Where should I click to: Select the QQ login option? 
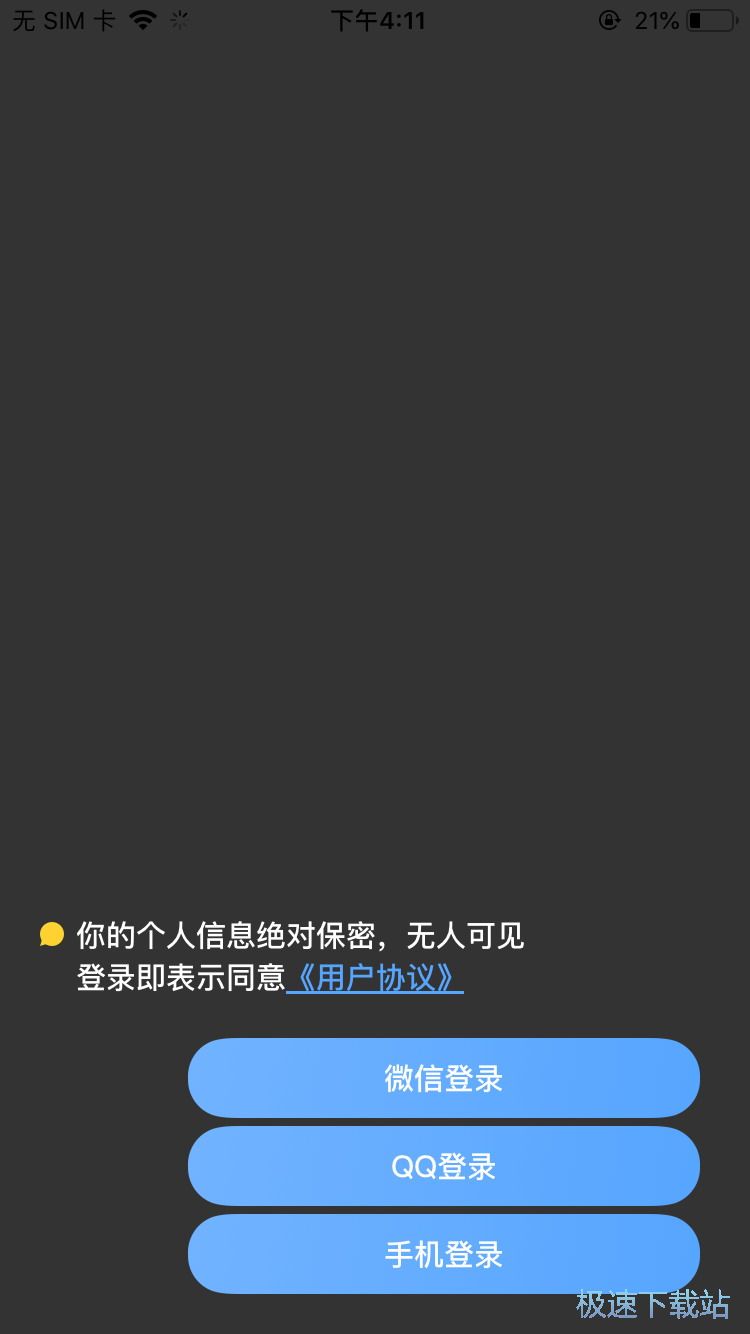[443, 1166]
